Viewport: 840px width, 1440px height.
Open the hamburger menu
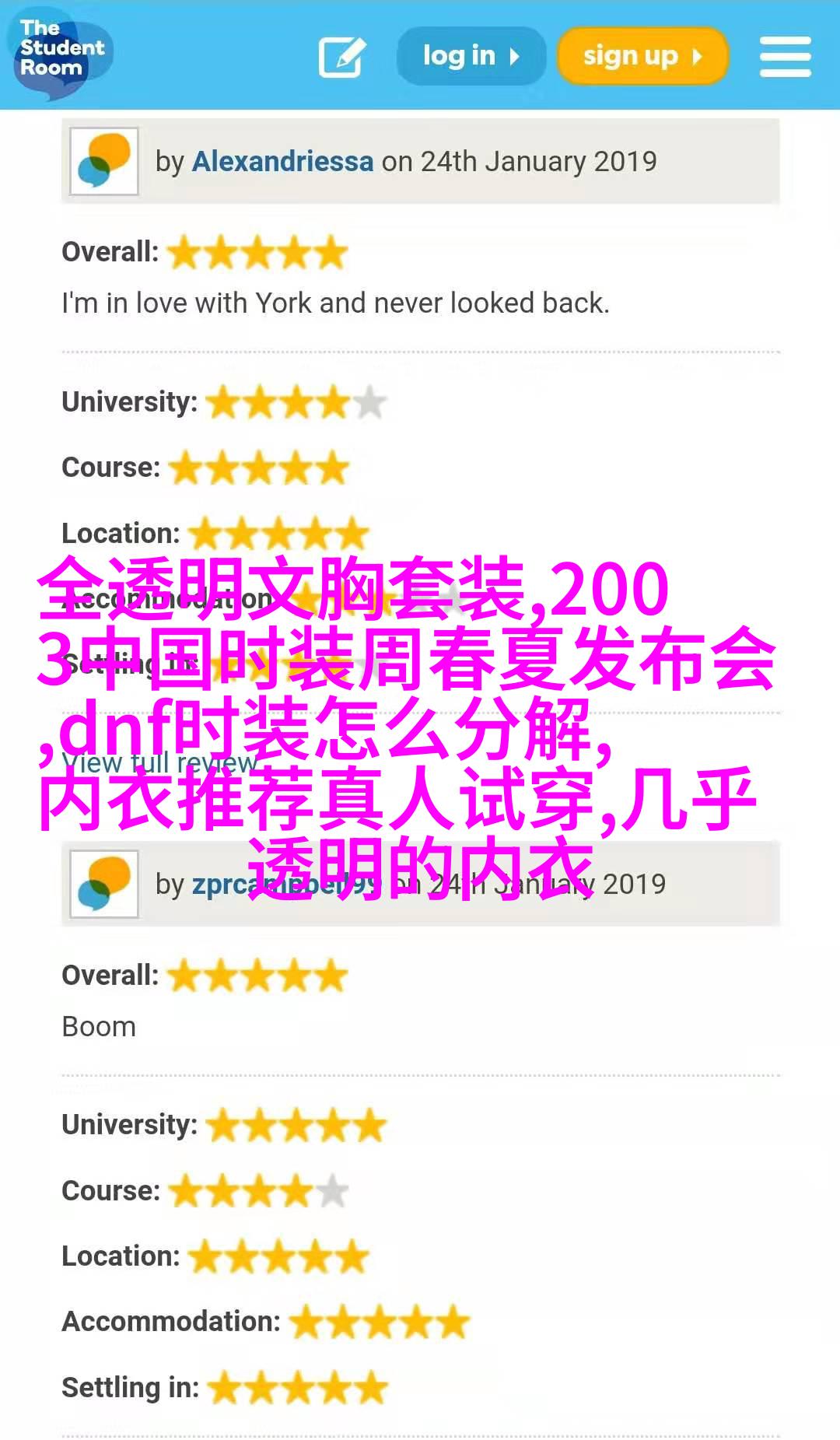tap(785, 57)
